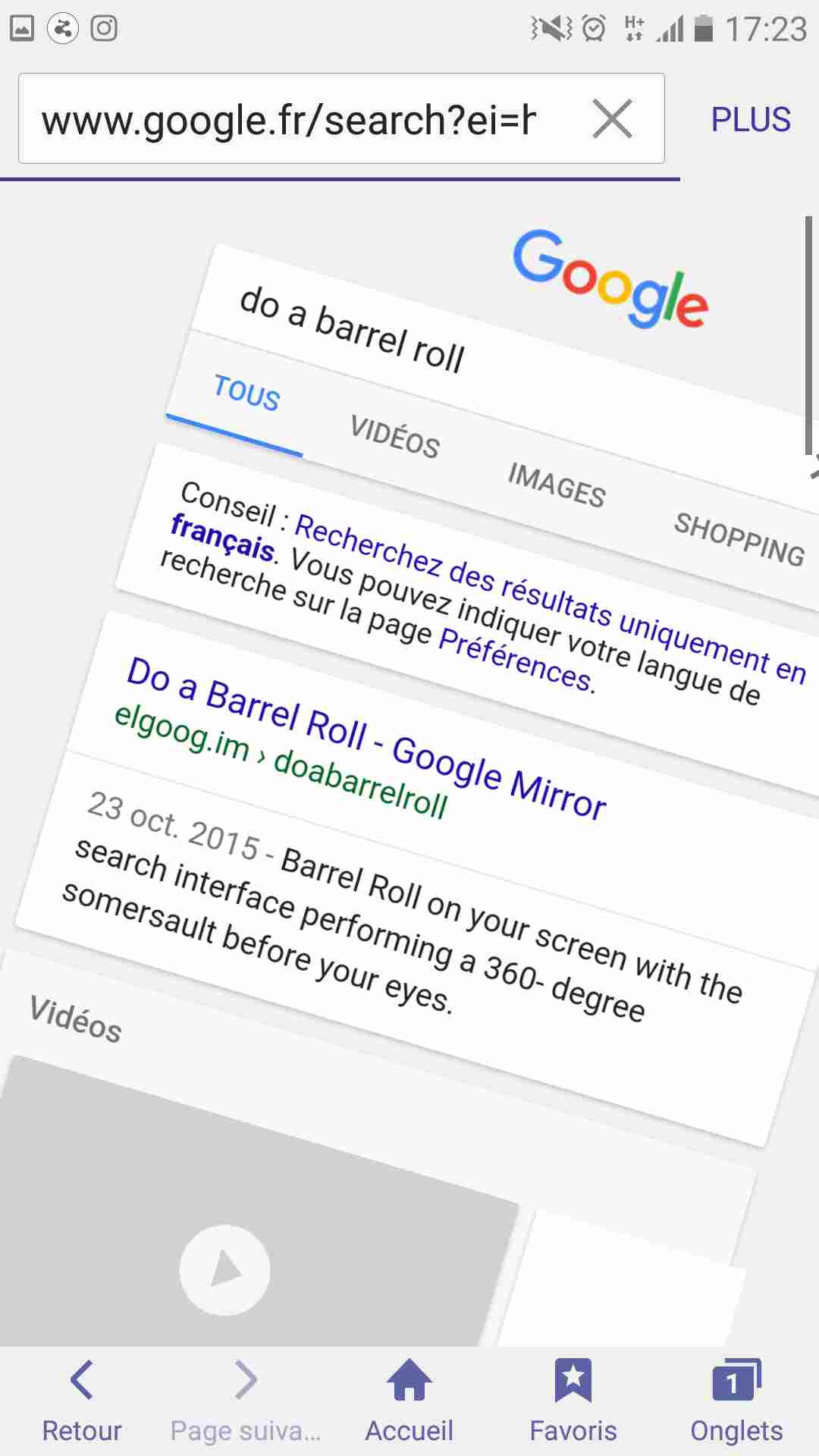Go to Accueil home page
Screen dimensions: 819x1456
(x=409, y=1401)
